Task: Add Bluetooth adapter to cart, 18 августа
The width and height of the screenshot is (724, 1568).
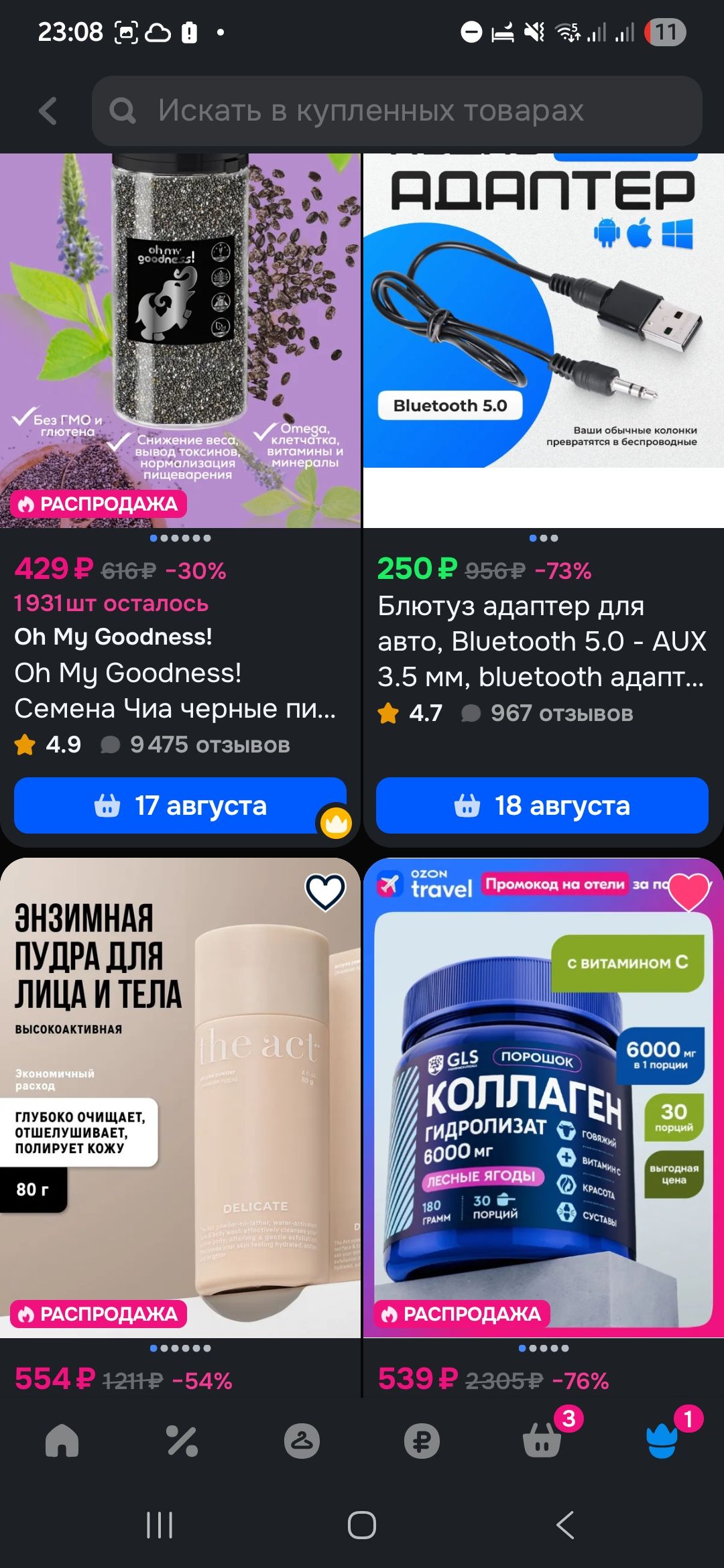Action: (542, 805)
